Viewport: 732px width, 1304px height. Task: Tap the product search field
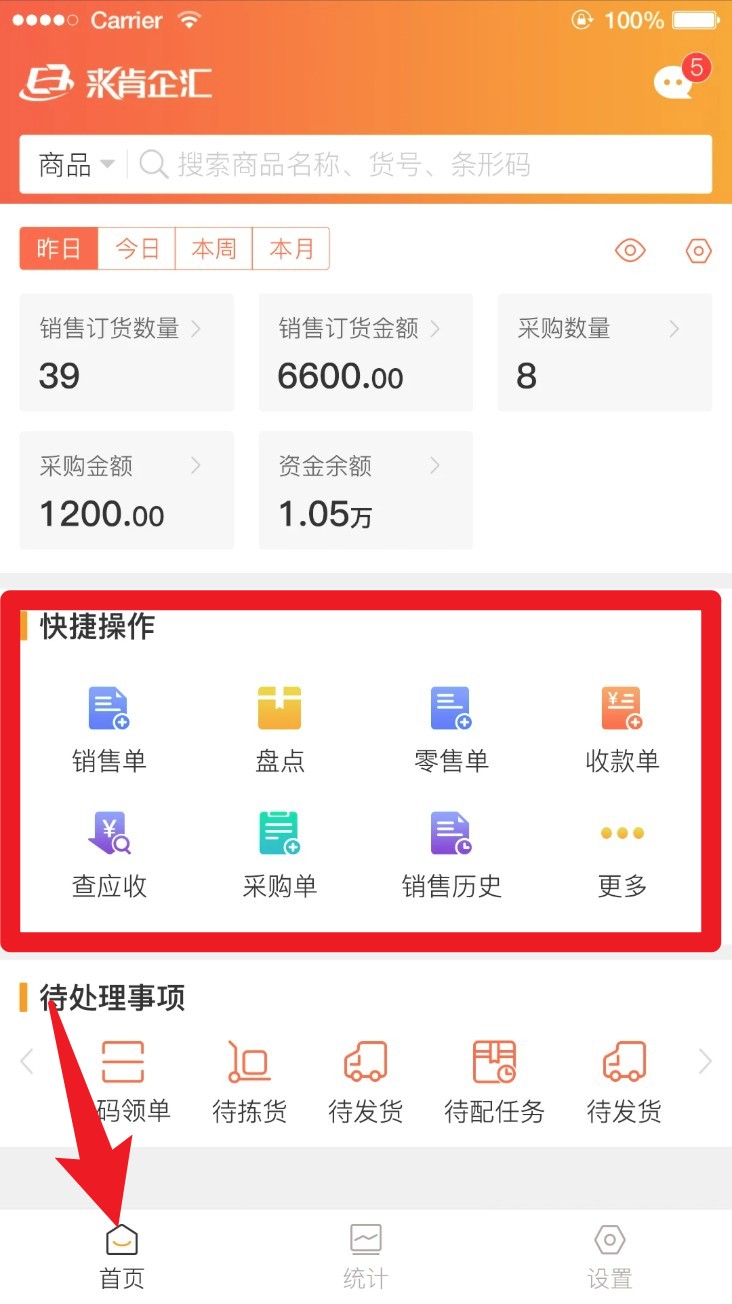[x=420, y=164]
